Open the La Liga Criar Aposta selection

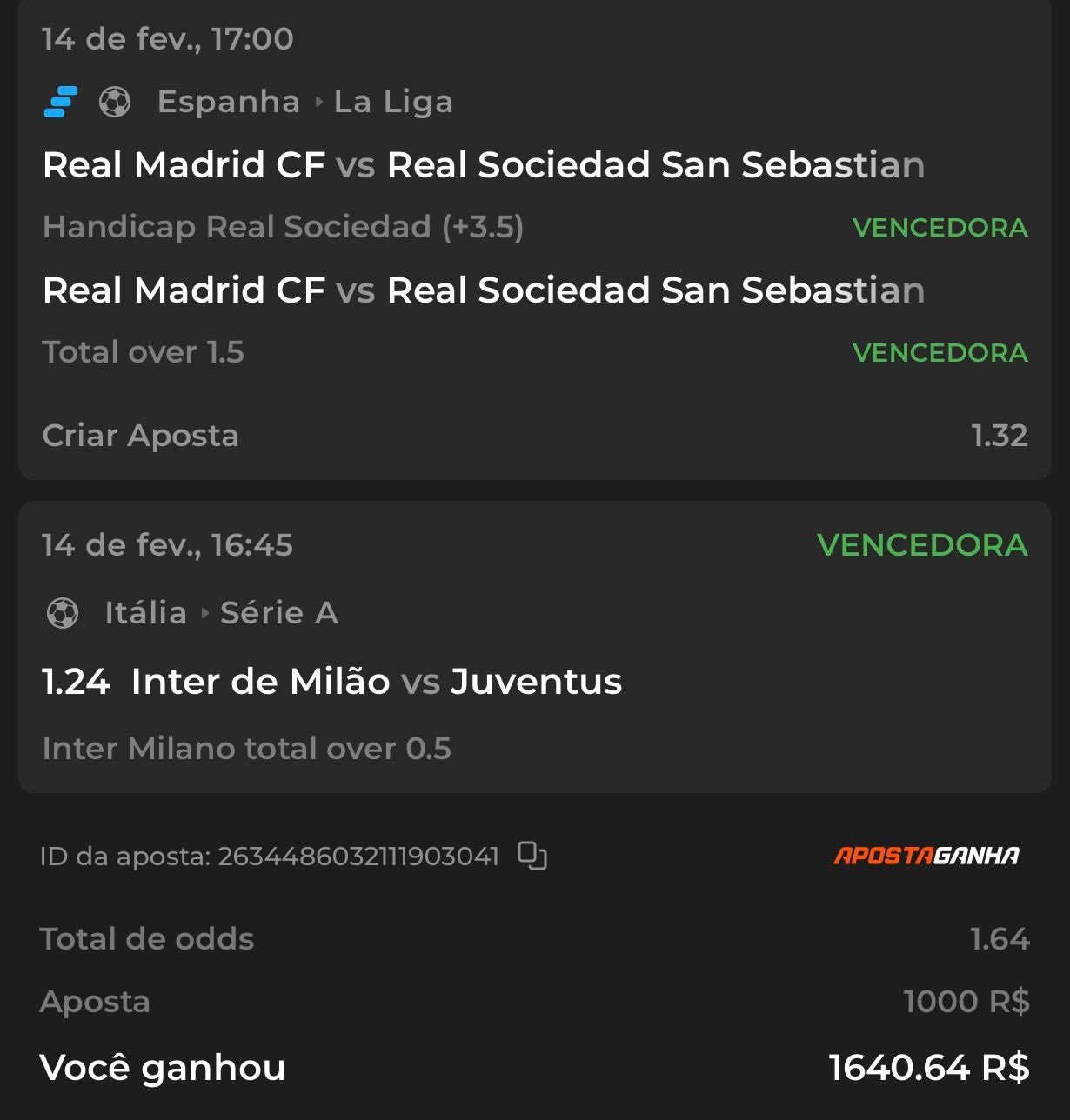pyautogui.click(x=139, y=436)
